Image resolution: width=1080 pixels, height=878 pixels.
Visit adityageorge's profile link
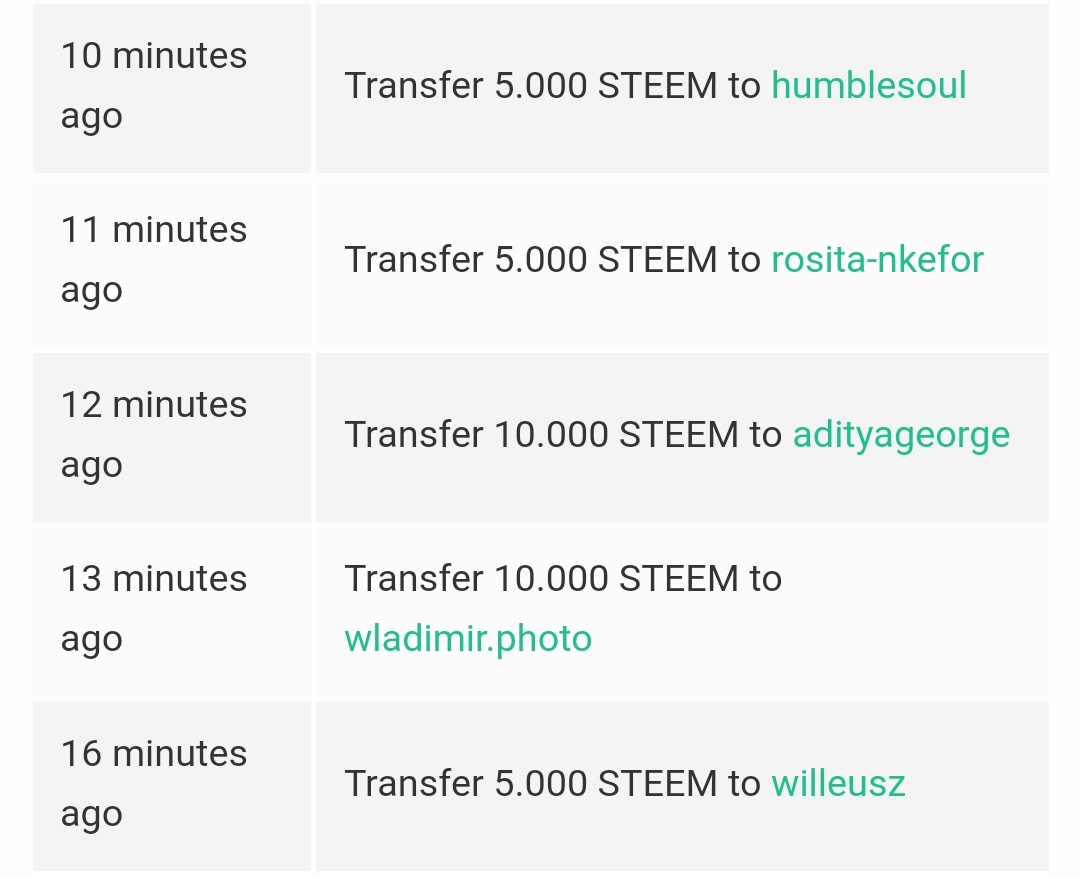(900, 435)
